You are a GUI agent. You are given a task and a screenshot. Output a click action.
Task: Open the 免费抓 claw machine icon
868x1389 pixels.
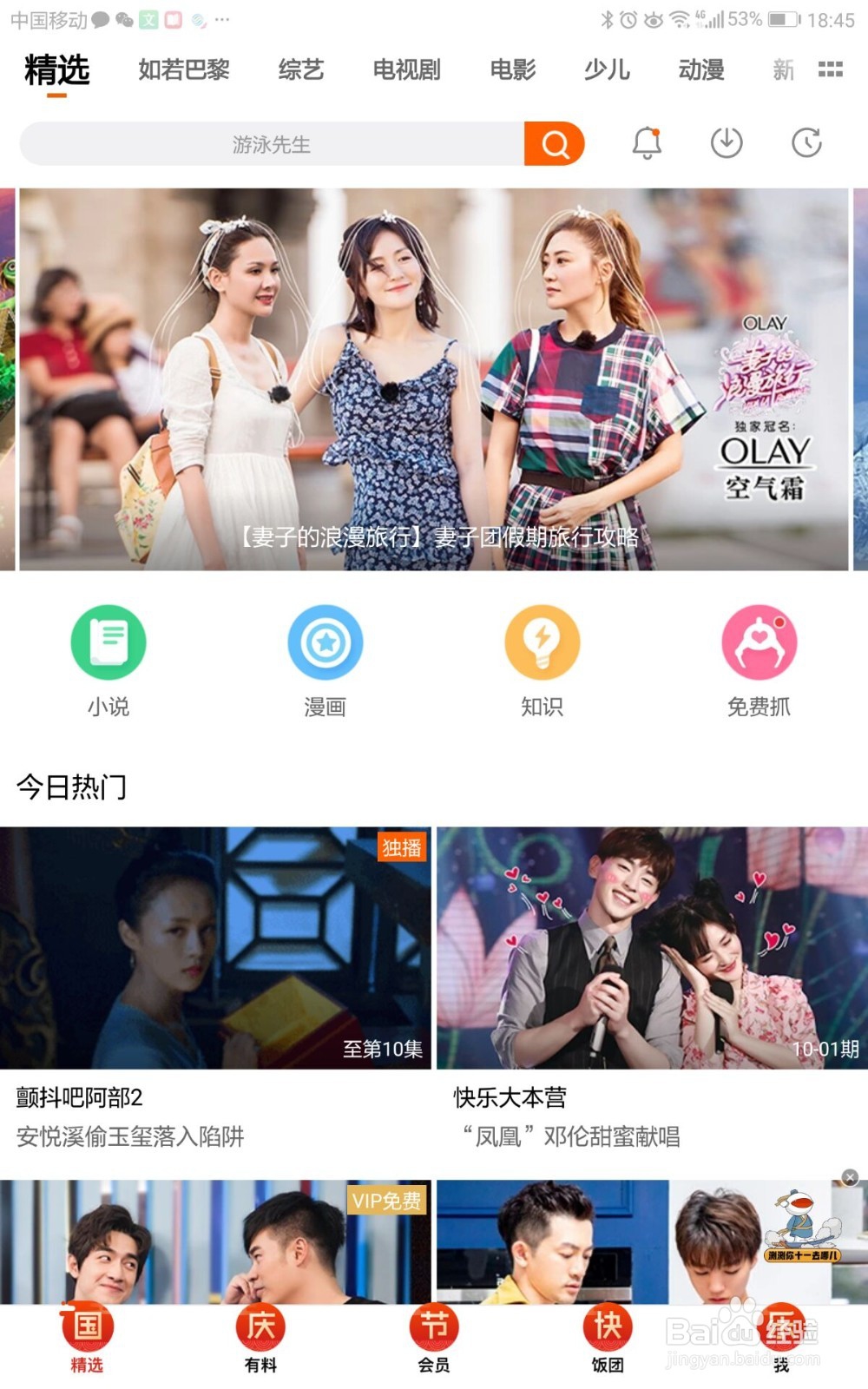pos(759,642)
